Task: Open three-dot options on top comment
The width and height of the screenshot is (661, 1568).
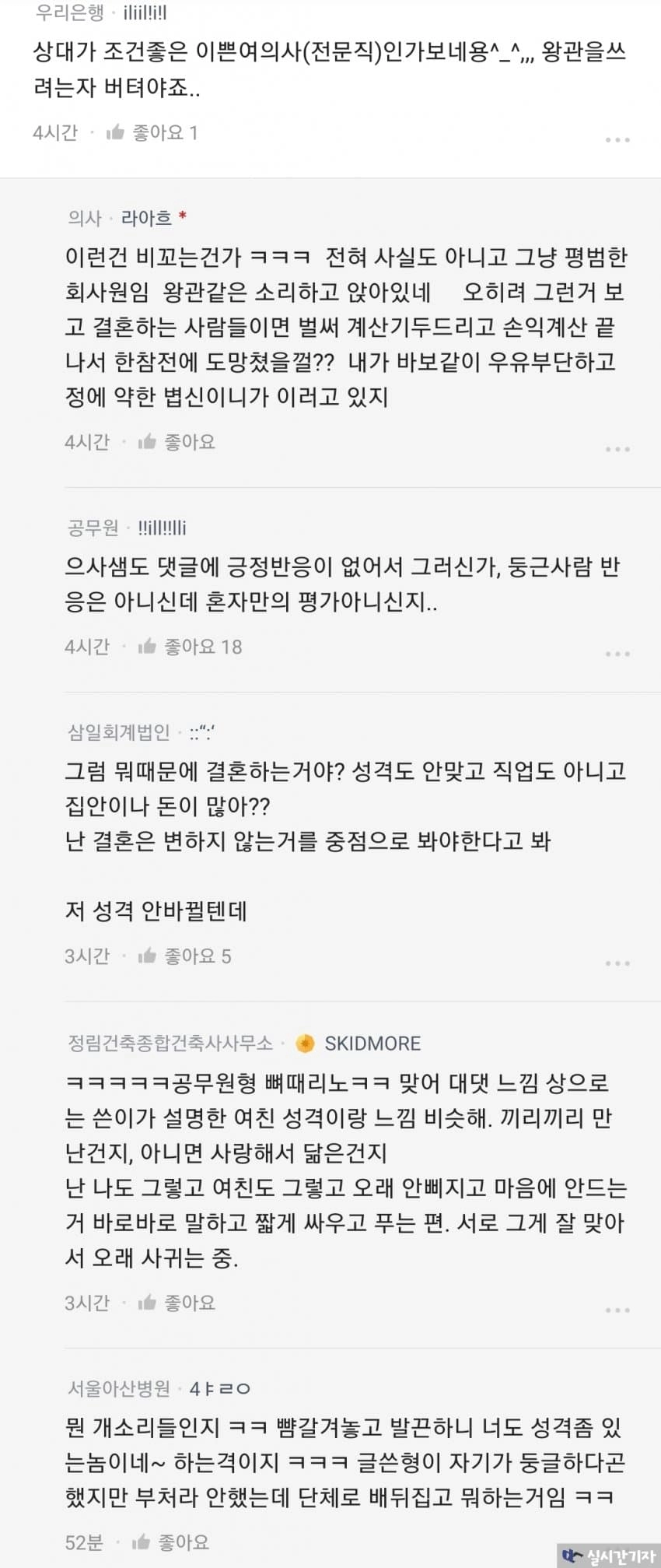Action: pyautogui.click(x=618, y=139)
